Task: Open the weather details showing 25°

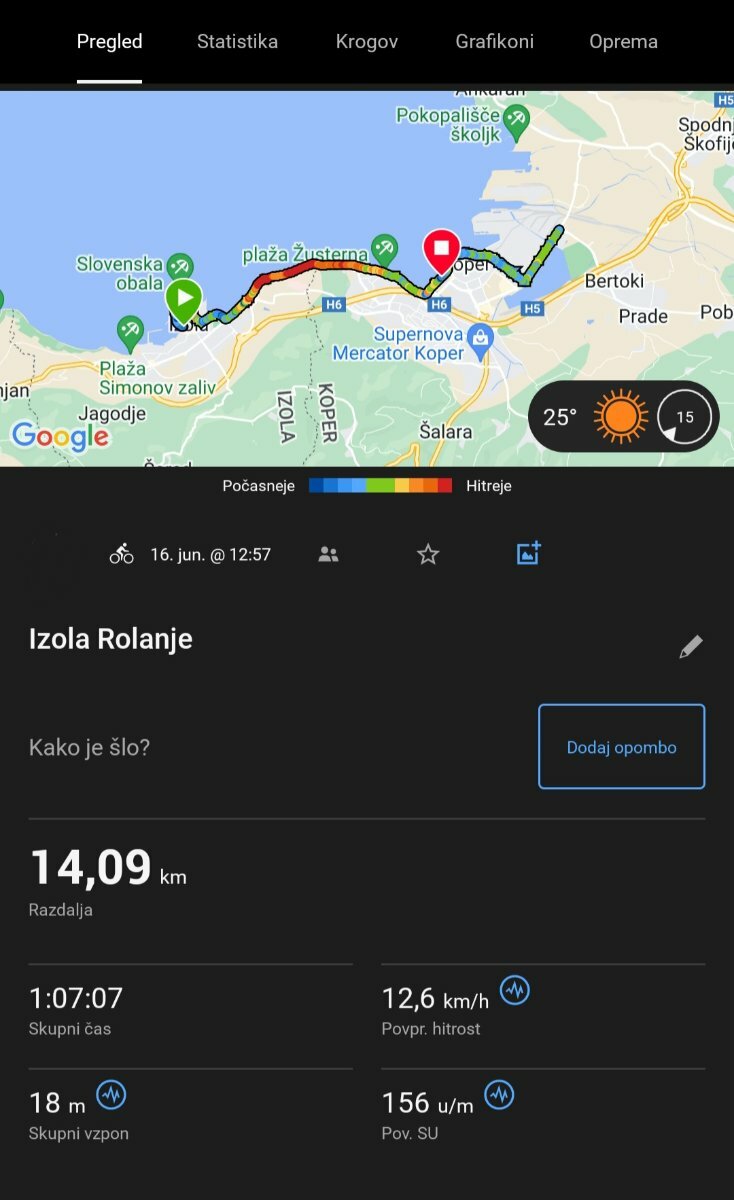Action: pyautogui.click(x=624, y=416)
